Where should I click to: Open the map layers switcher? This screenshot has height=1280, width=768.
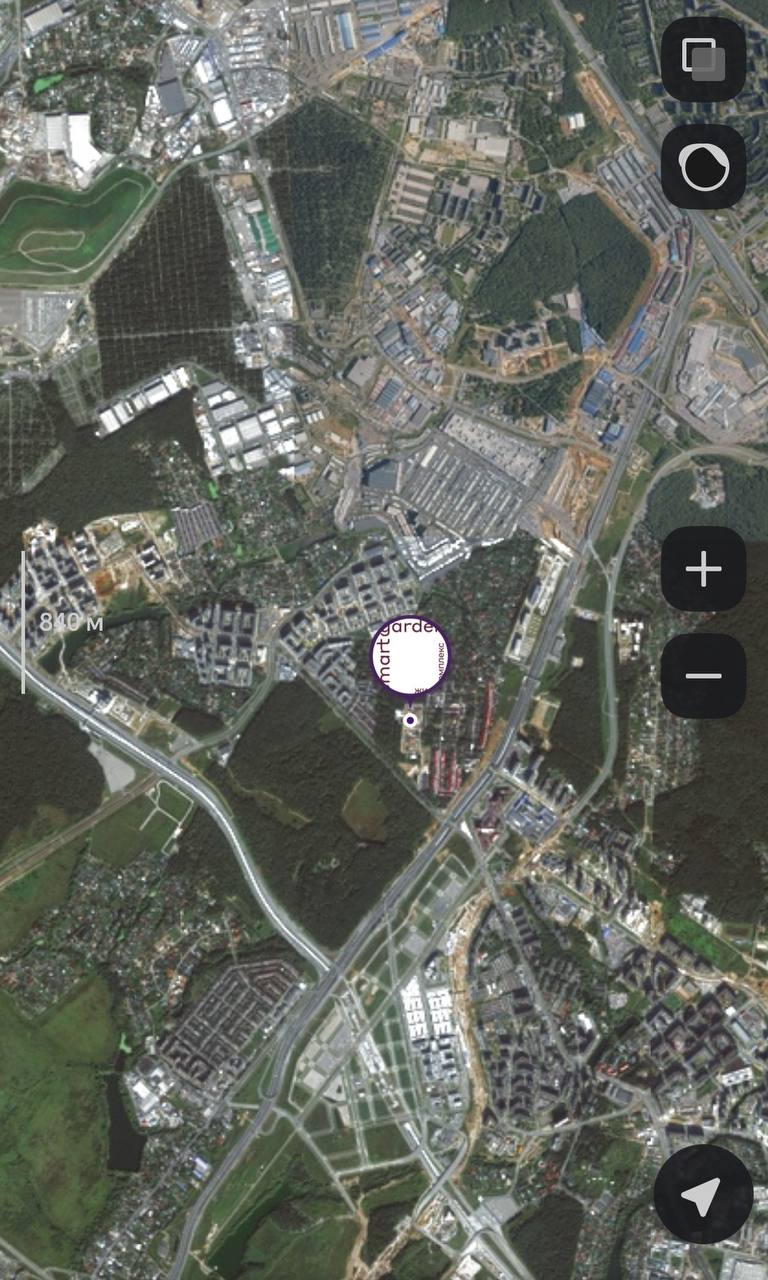click(703, 59)
